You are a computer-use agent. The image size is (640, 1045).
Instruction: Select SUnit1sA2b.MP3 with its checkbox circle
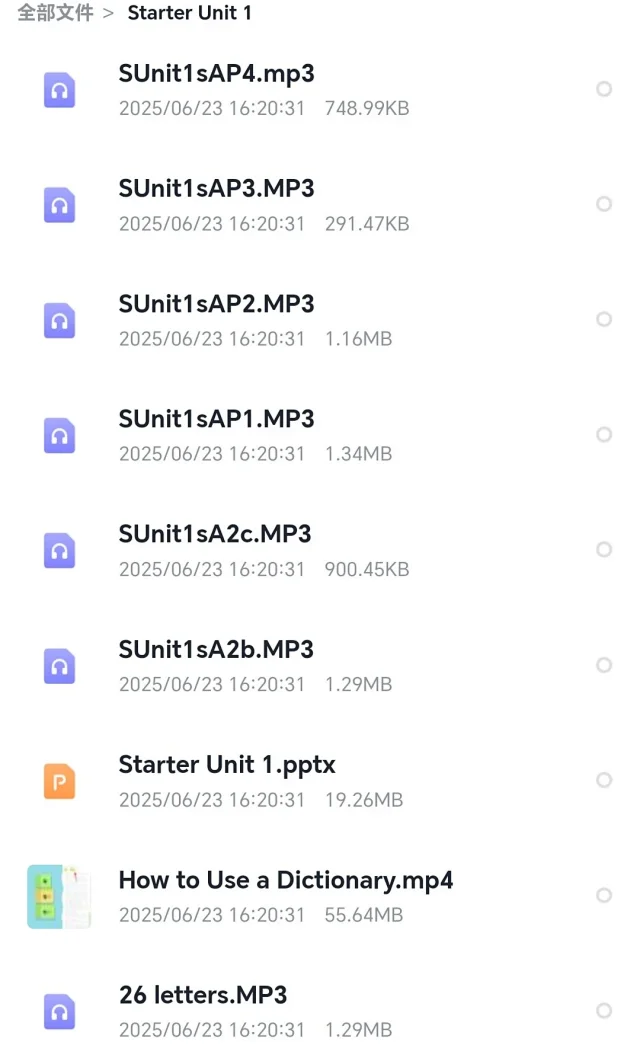tap(604, 664)
